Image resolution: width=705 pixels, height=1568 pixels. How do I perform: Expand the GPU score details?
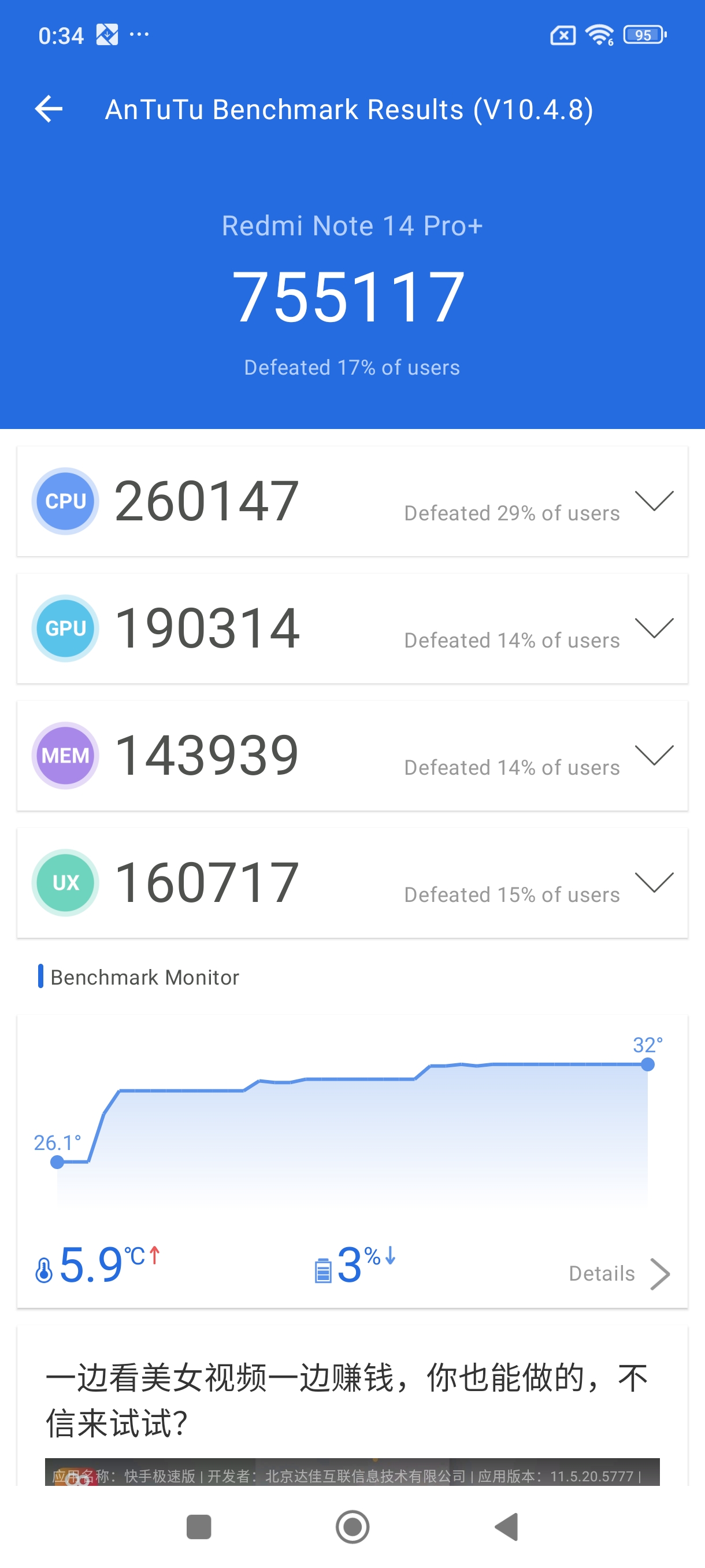pos(654,628)
